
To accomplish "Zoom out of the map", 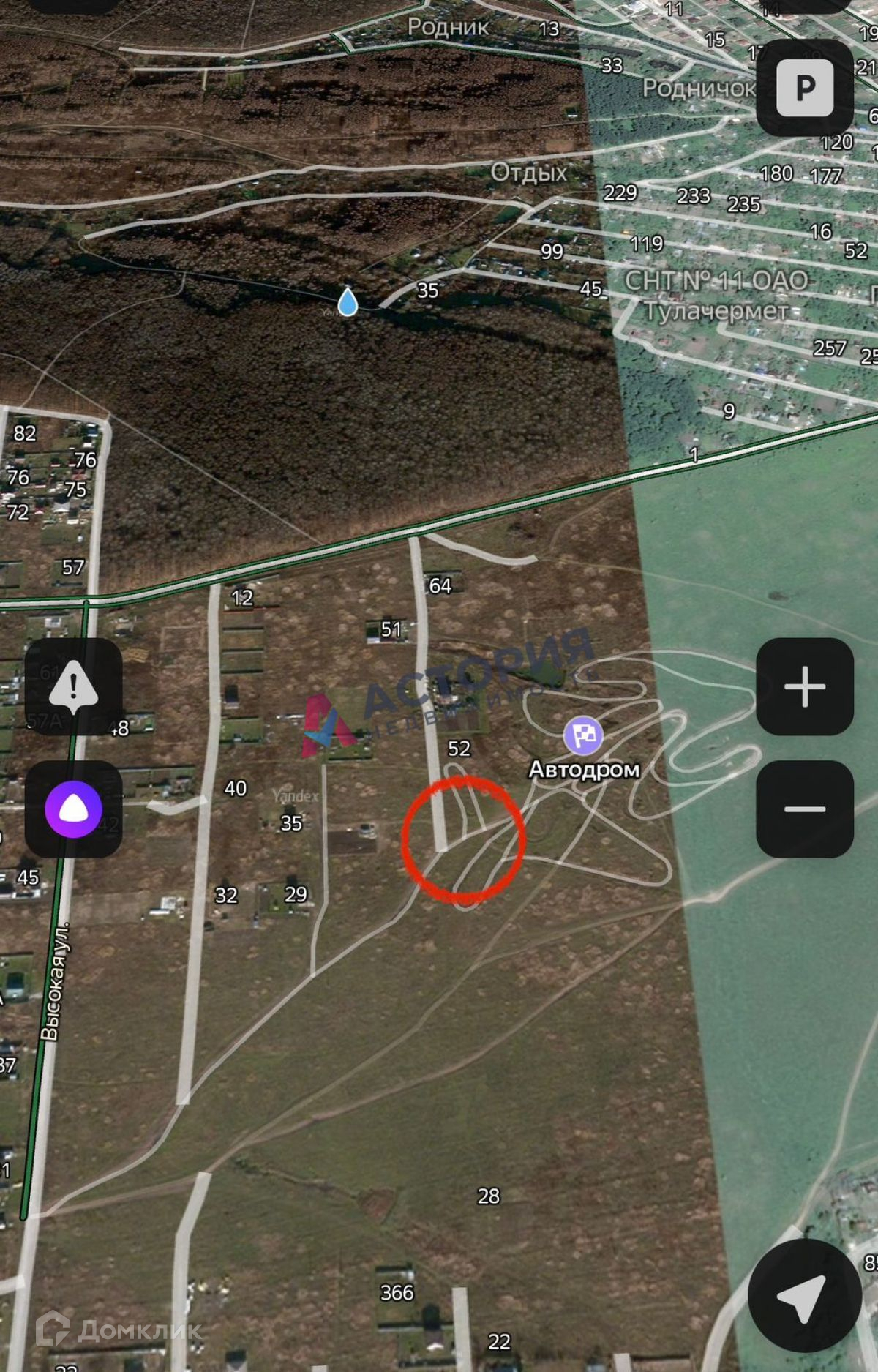I will (x=804, y=809).
